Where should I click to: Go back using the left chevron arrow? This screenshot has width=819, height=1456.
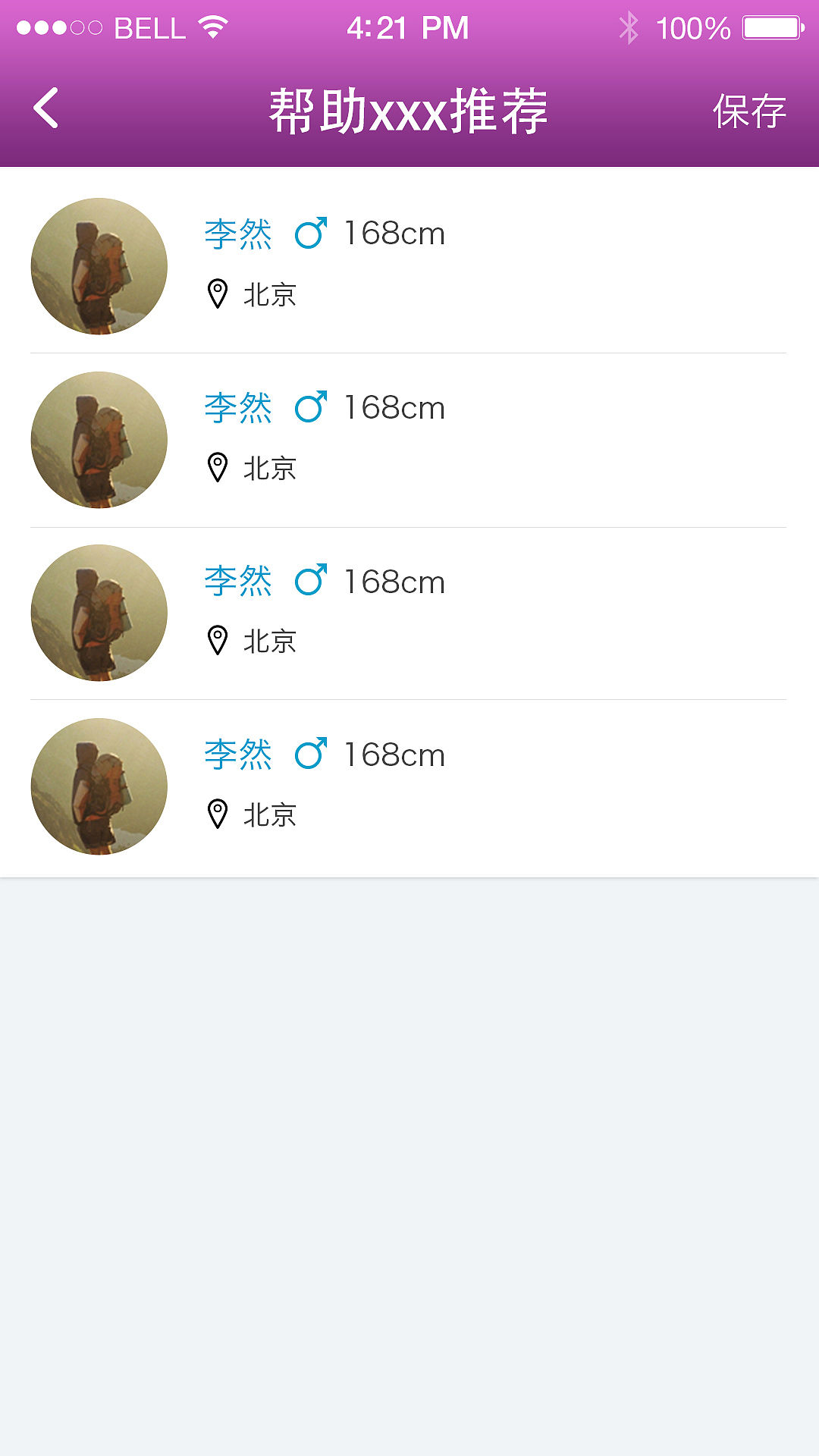[x=45, y=108]
